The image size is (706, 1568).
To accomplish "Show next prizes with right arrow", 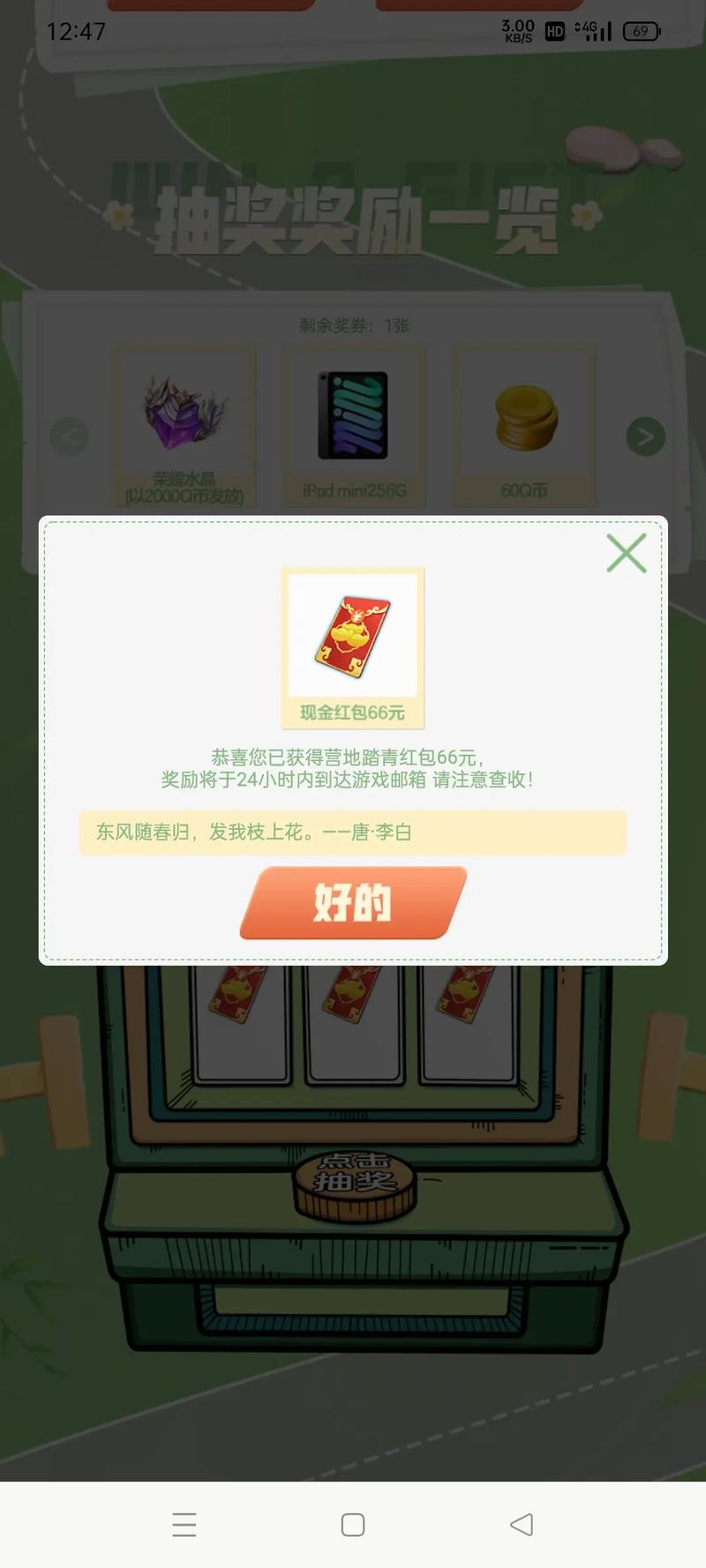I will [x=643, y=436].
